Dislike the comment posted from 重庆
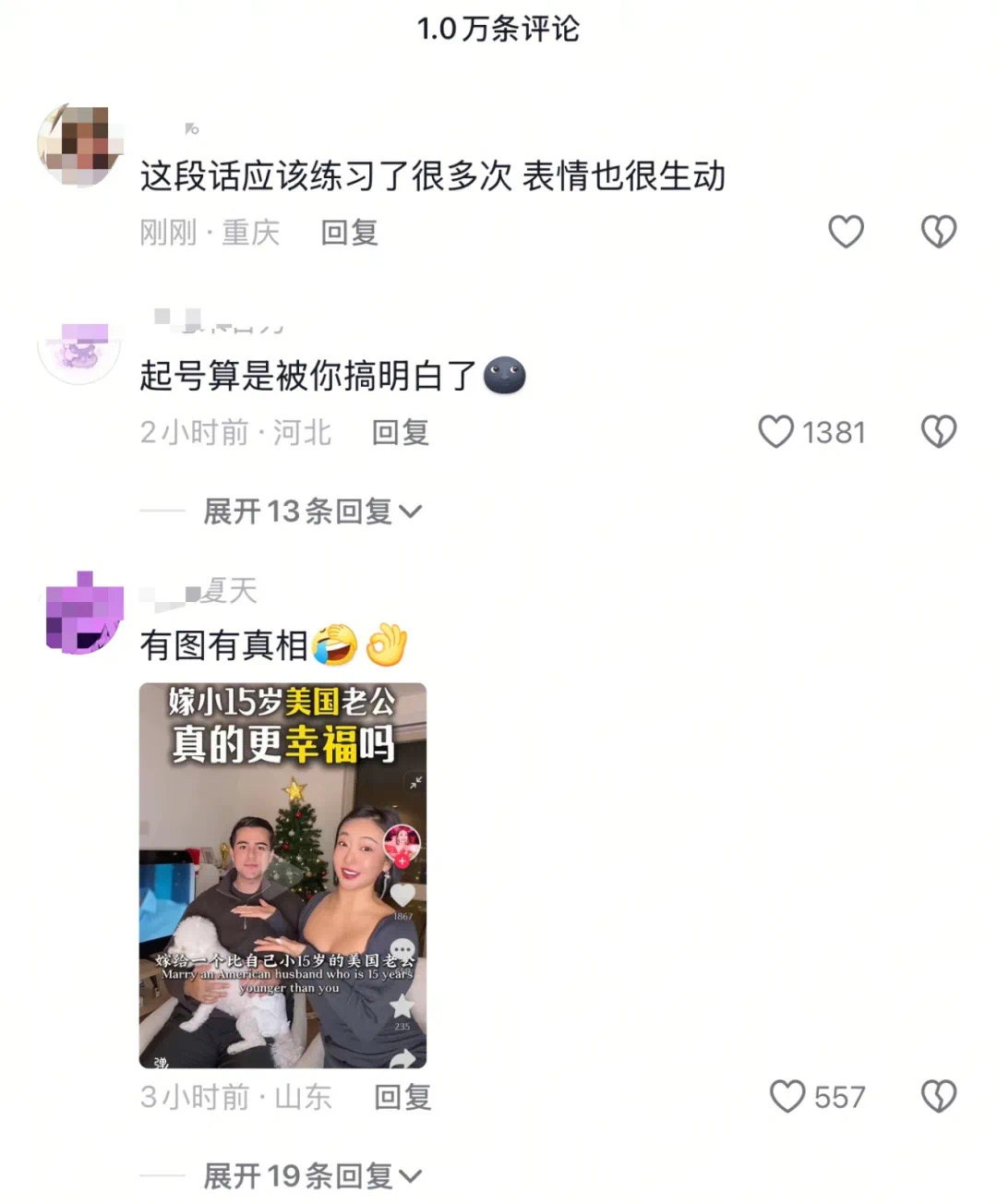 (x=939, y=232)
